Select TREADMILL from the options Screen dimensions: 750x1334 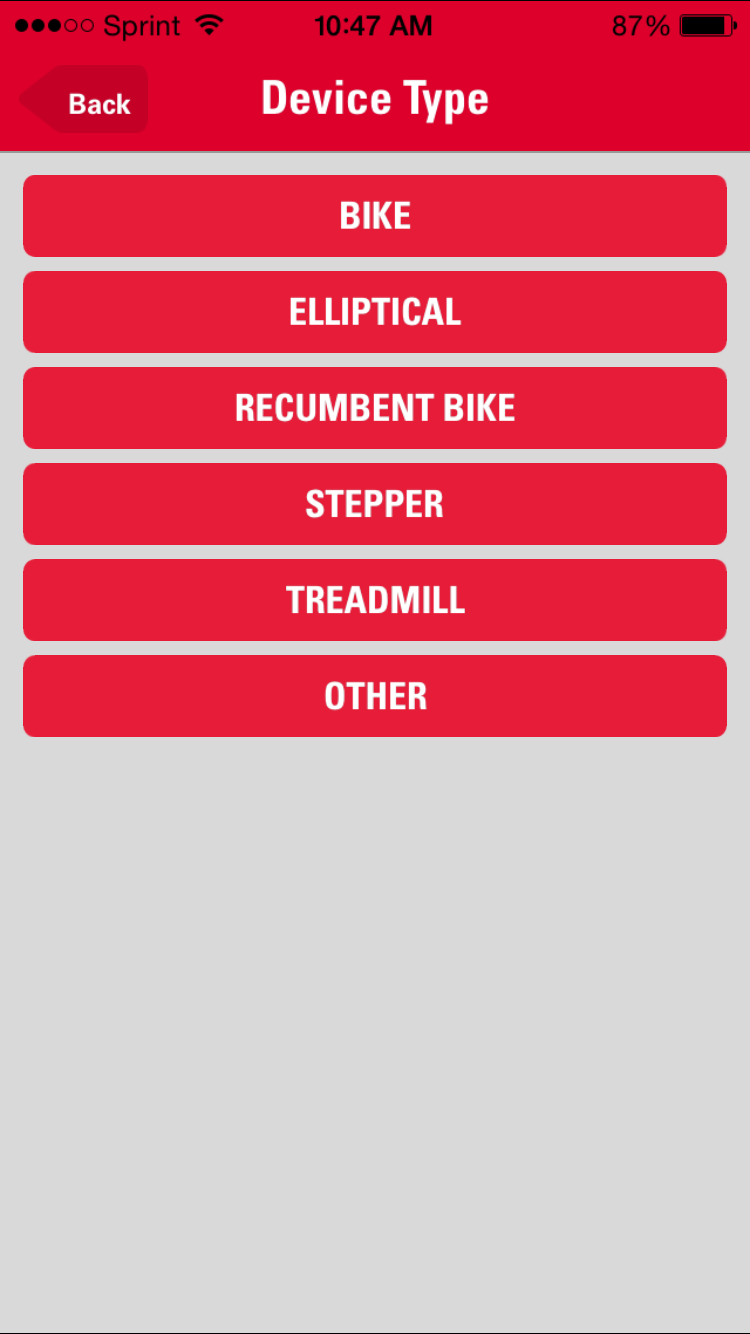tap(375, 600)
